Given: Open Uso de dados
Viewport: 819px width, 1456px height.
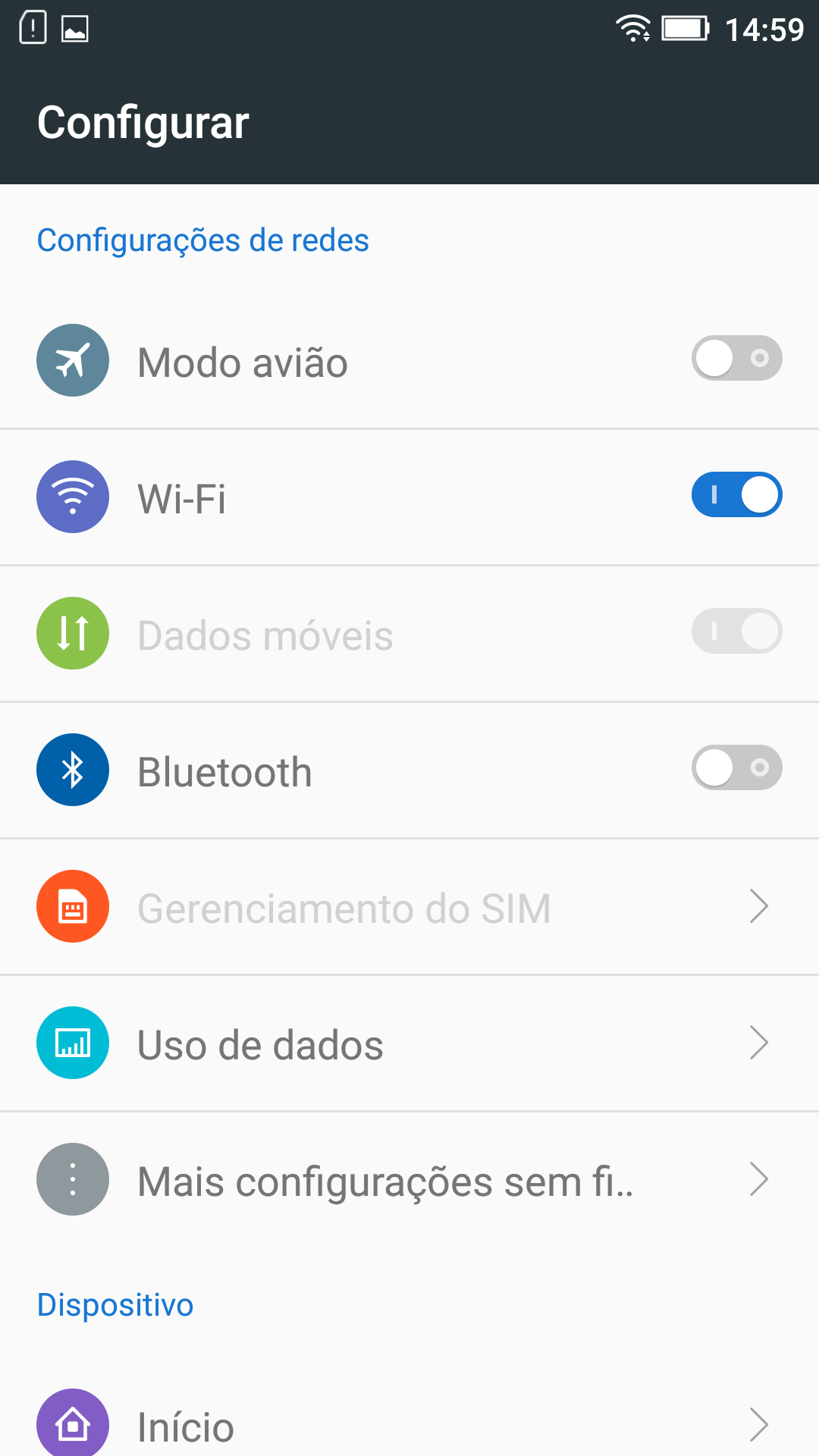Looking at the screenshot, I should pos(409,1043).
